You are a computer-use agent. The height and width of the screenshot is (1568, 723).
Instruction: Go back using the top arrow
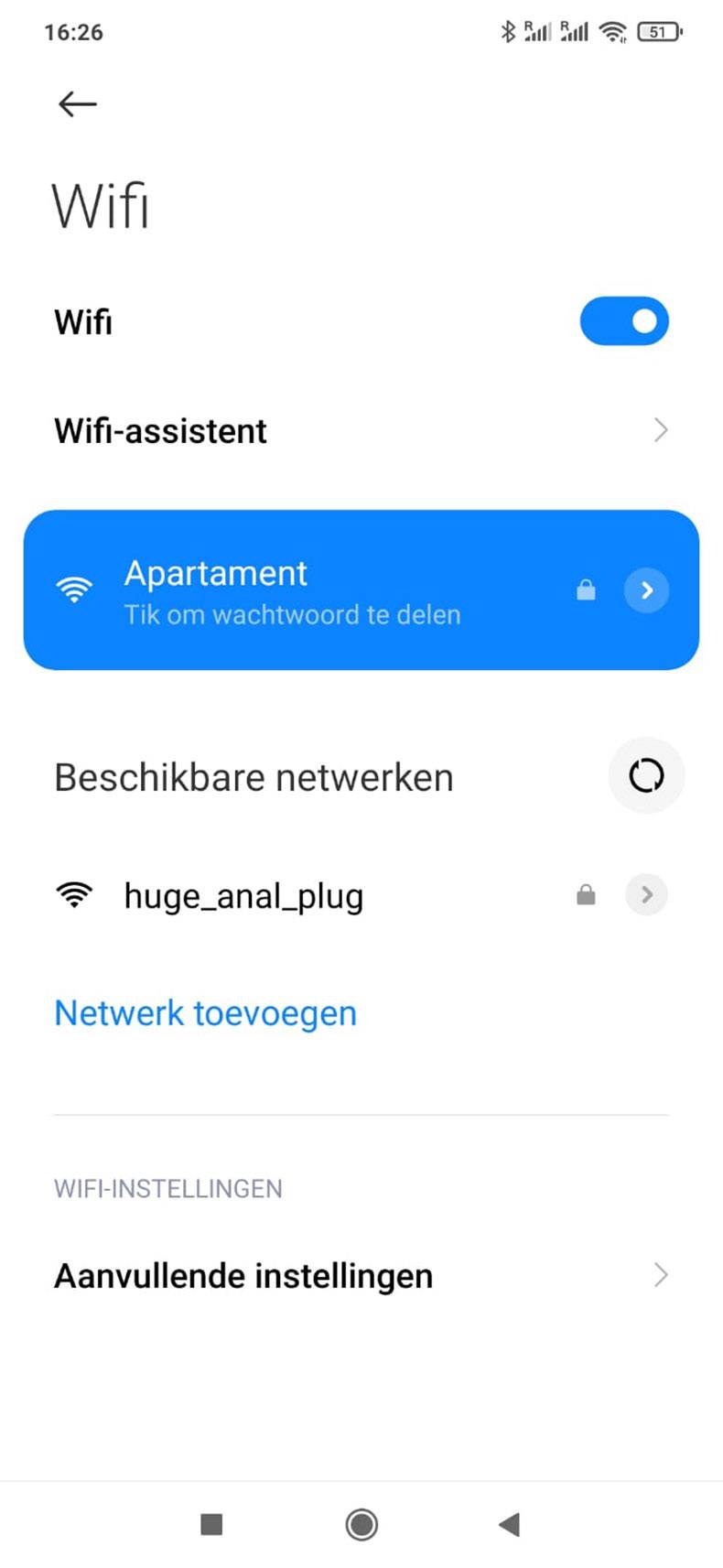77,104
